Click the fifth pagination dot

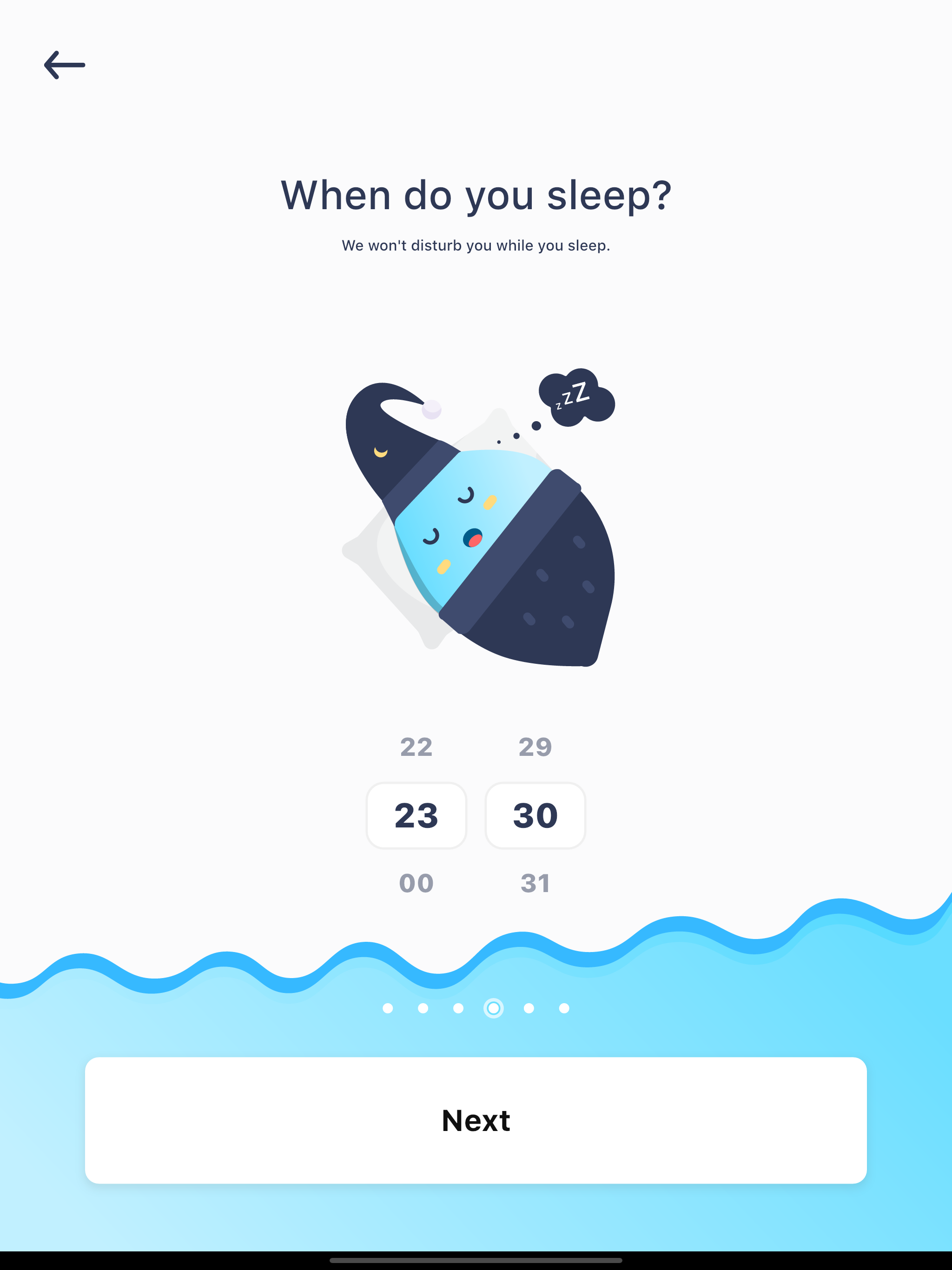(x=529, y=1009)
